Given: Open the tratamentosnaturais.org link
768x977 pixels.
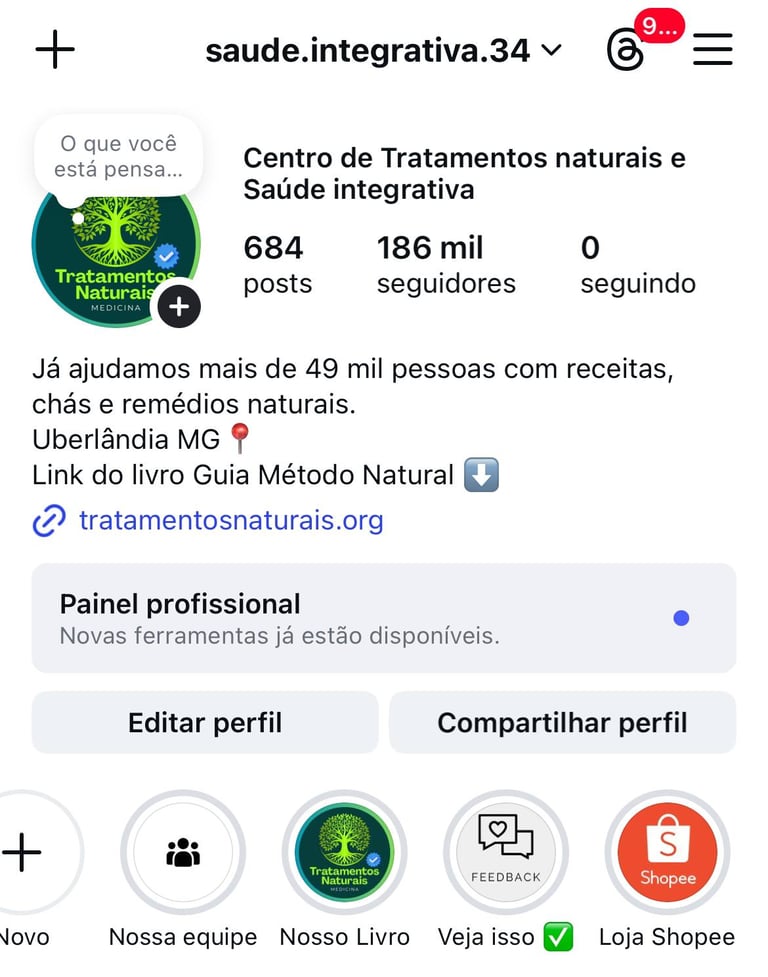Looking at the screenshot, I should pos(230,520).
